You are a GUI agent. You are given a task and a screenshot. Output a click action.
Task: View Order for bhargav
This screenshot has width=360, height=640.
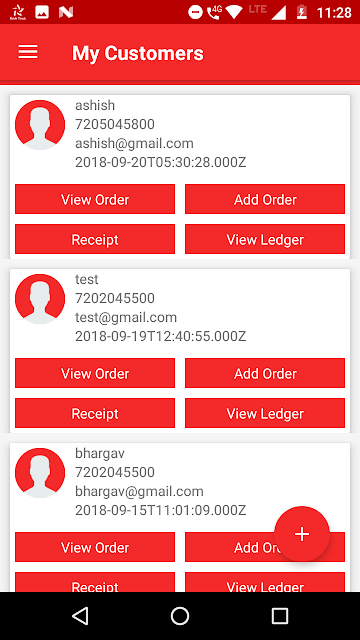point(95,547)
